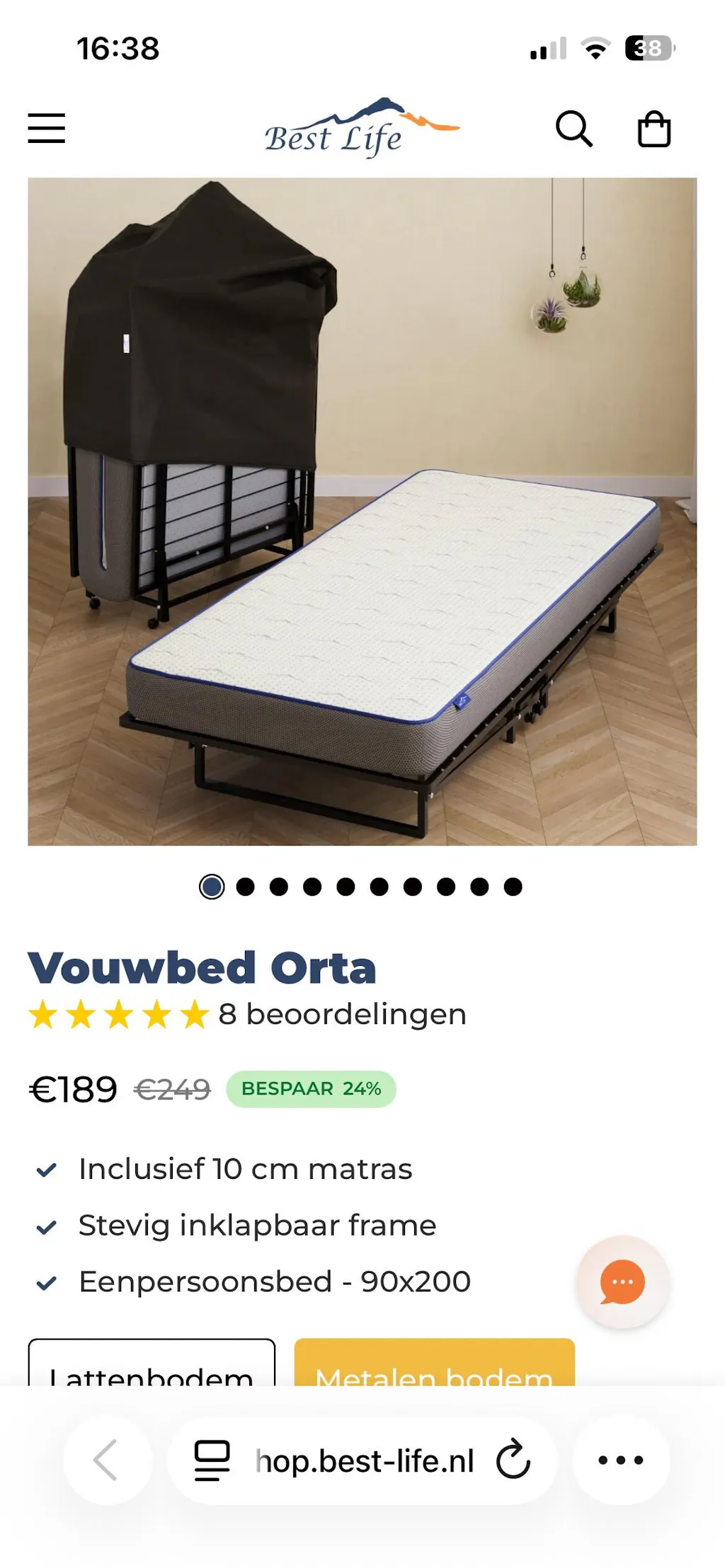Image resolution: width=725 pixels, height=1568 pixels.
Task: Go back in the browser
Action: click(x=107, y=1460)
